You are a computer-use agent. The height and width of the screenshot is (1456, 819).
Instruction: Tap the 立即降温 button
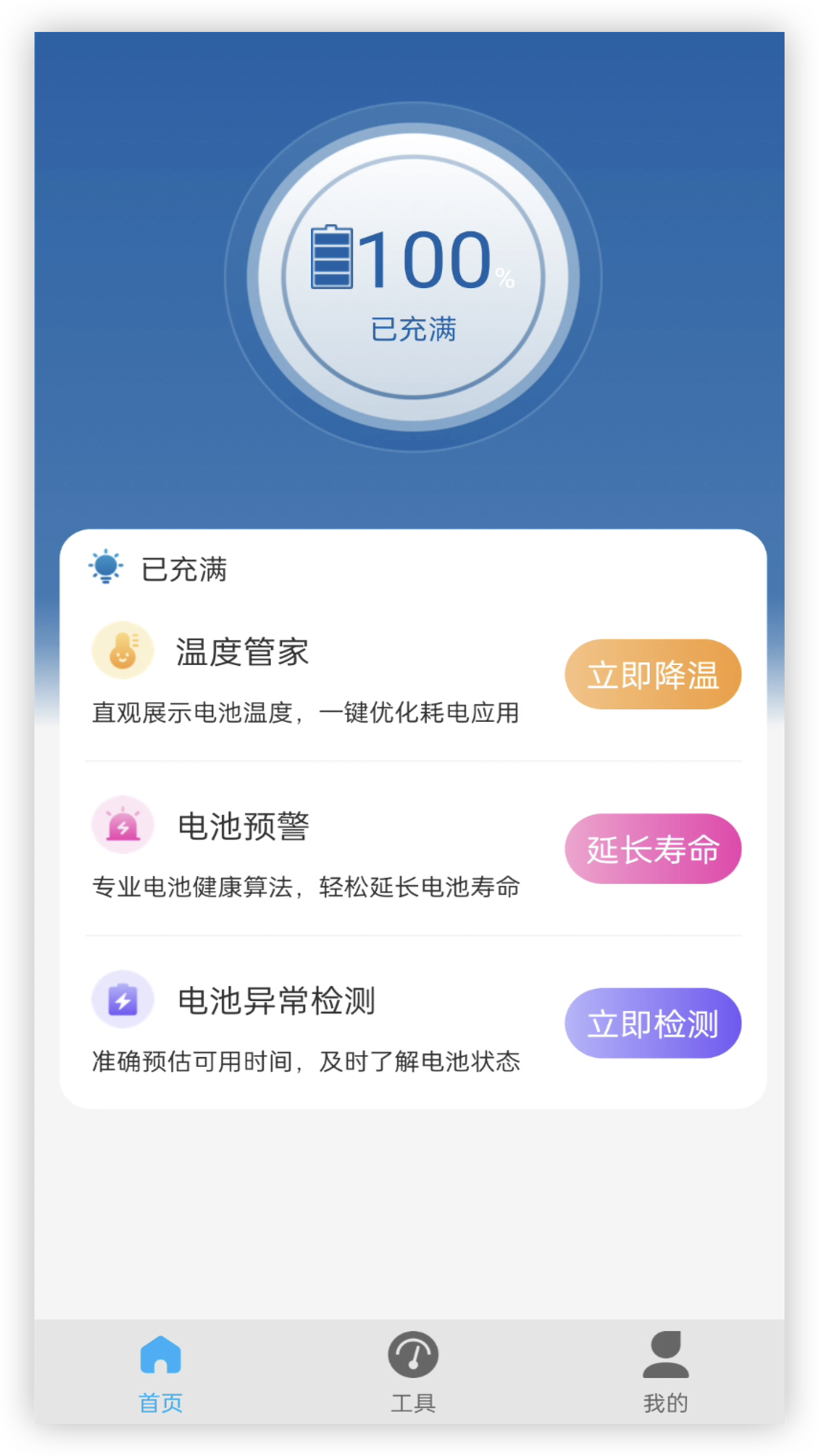pos(653,674)
